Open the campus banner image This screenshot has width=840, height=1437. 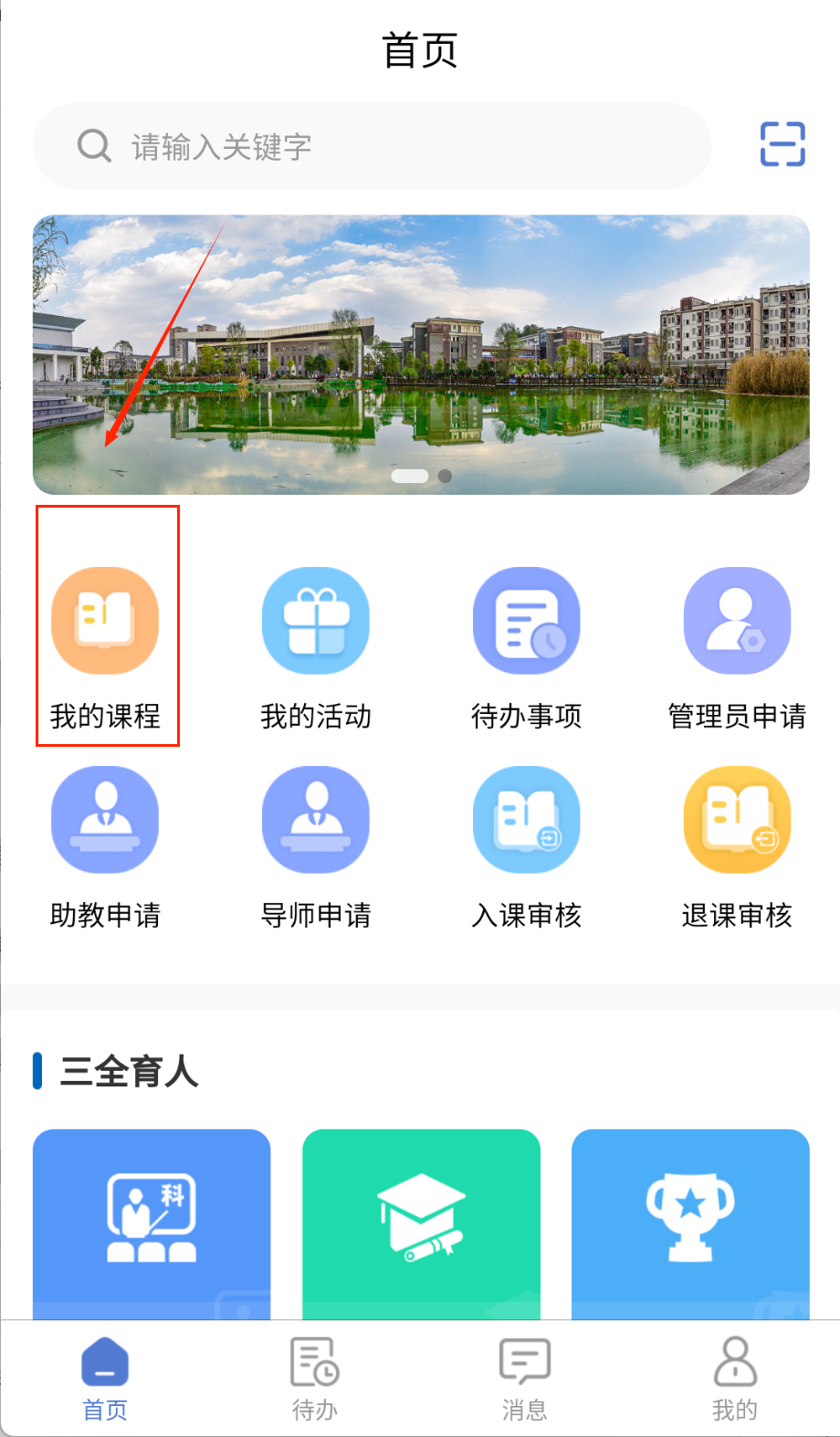click(421, 354)
